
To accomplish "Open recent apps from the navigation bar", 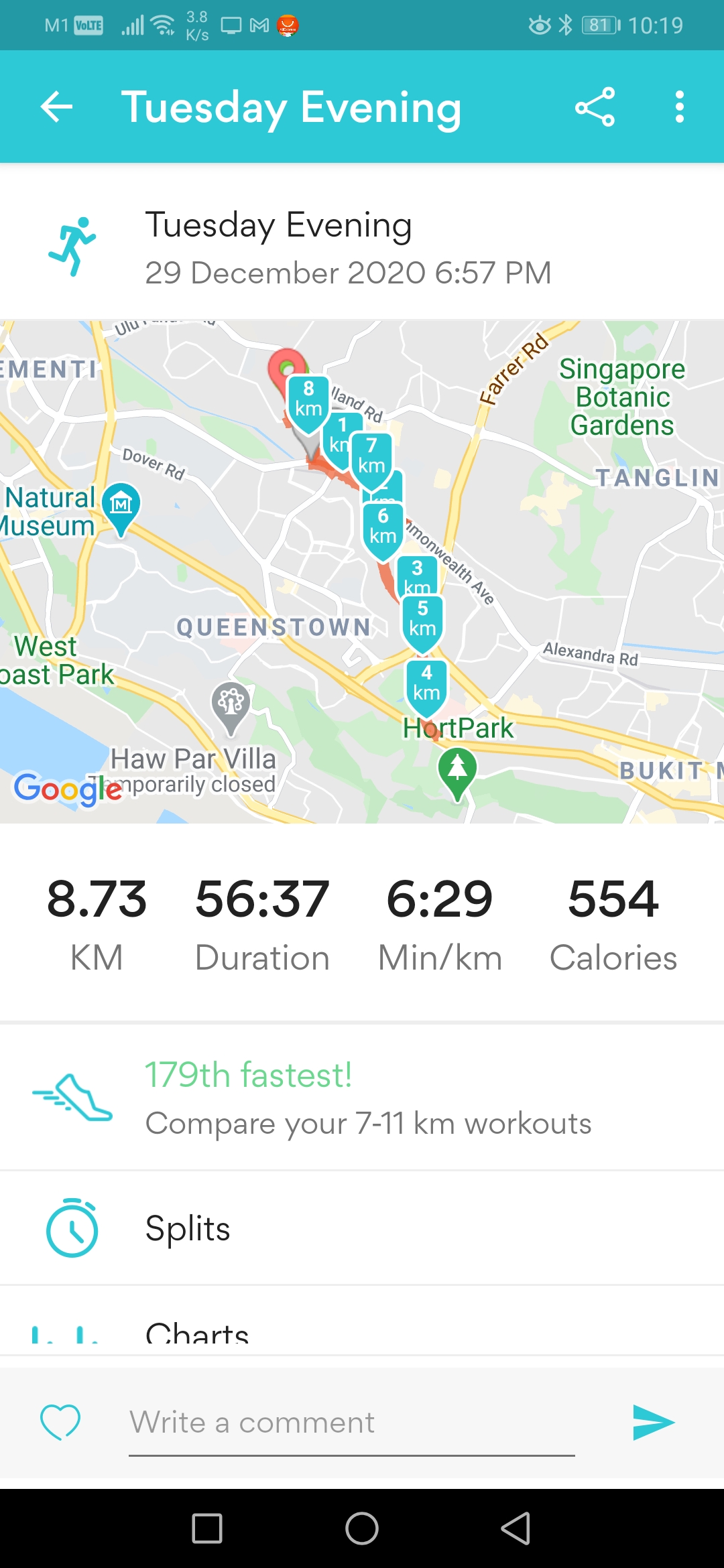I will (207, 1528).
